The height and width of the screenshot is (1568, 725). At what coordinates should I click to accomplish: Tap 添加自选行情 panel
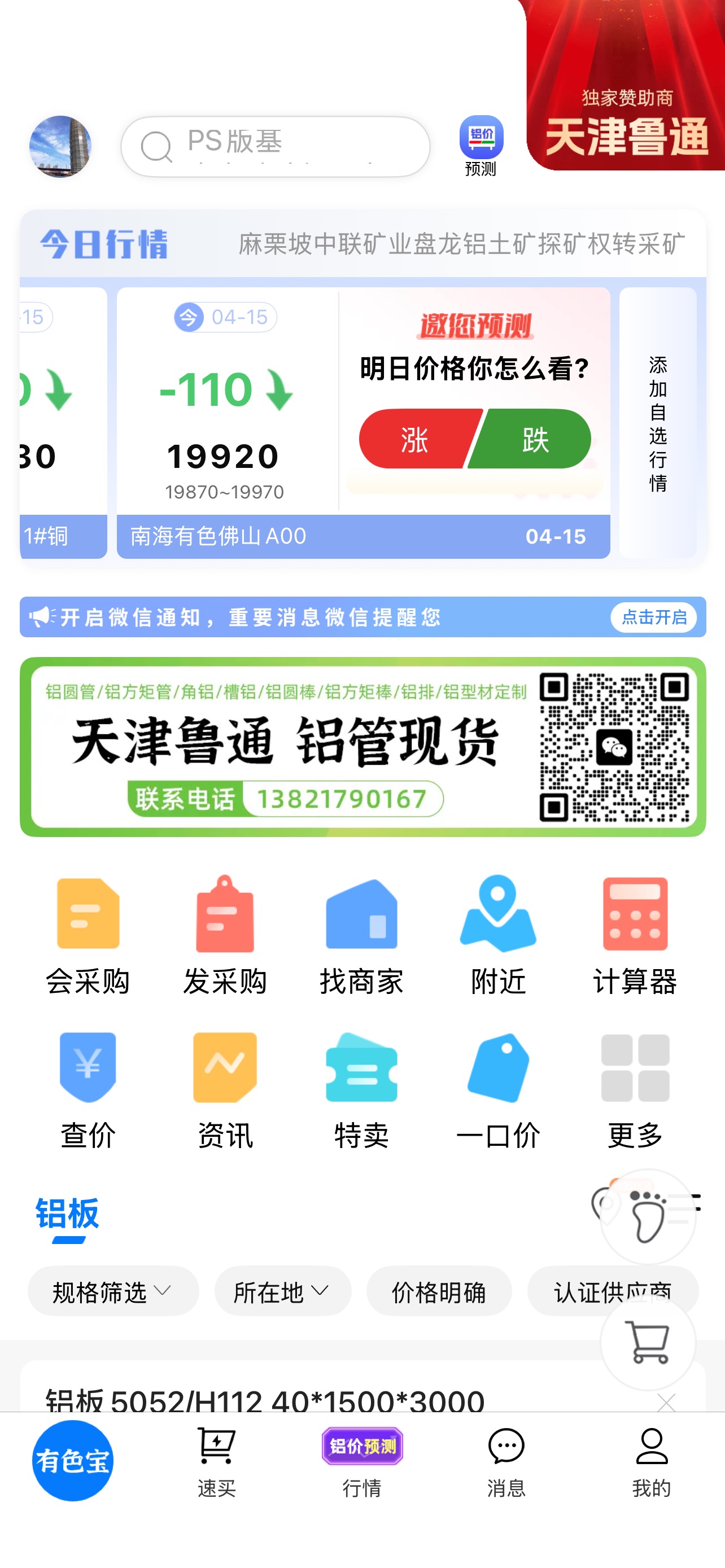657,423
